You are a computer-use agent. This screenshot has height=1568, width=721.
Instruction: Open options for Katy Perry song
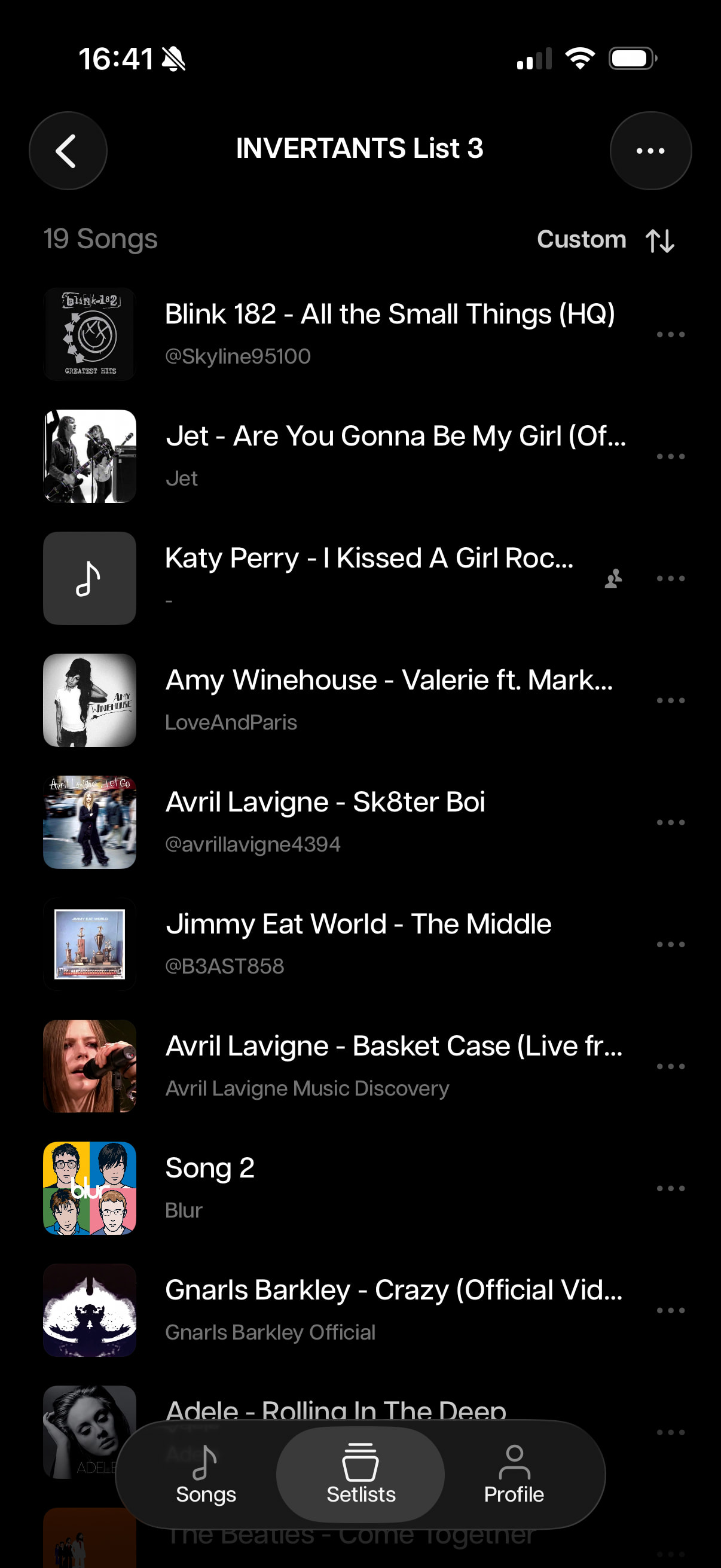point(671,578)
